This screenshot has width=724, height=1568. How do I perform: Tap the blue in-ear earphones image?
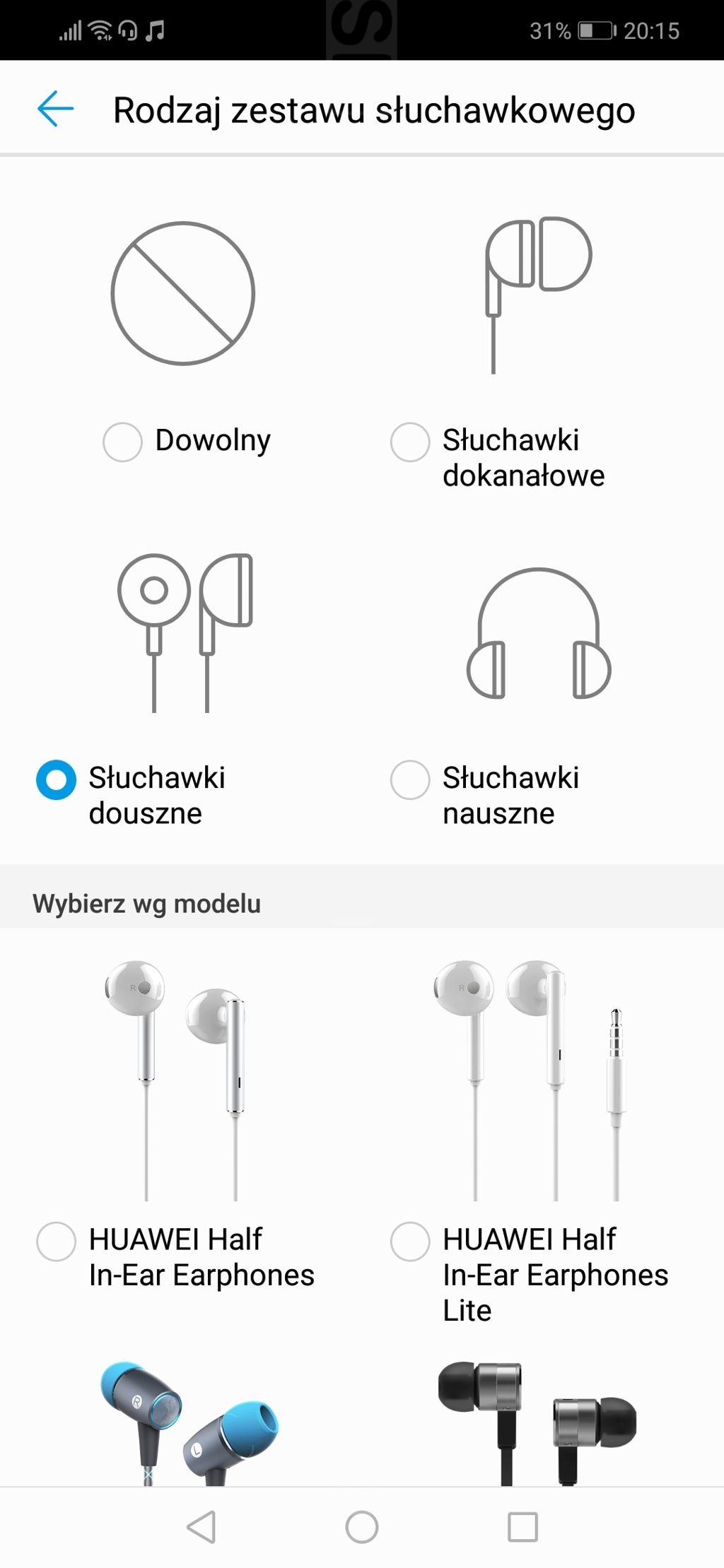[189, 1422]
